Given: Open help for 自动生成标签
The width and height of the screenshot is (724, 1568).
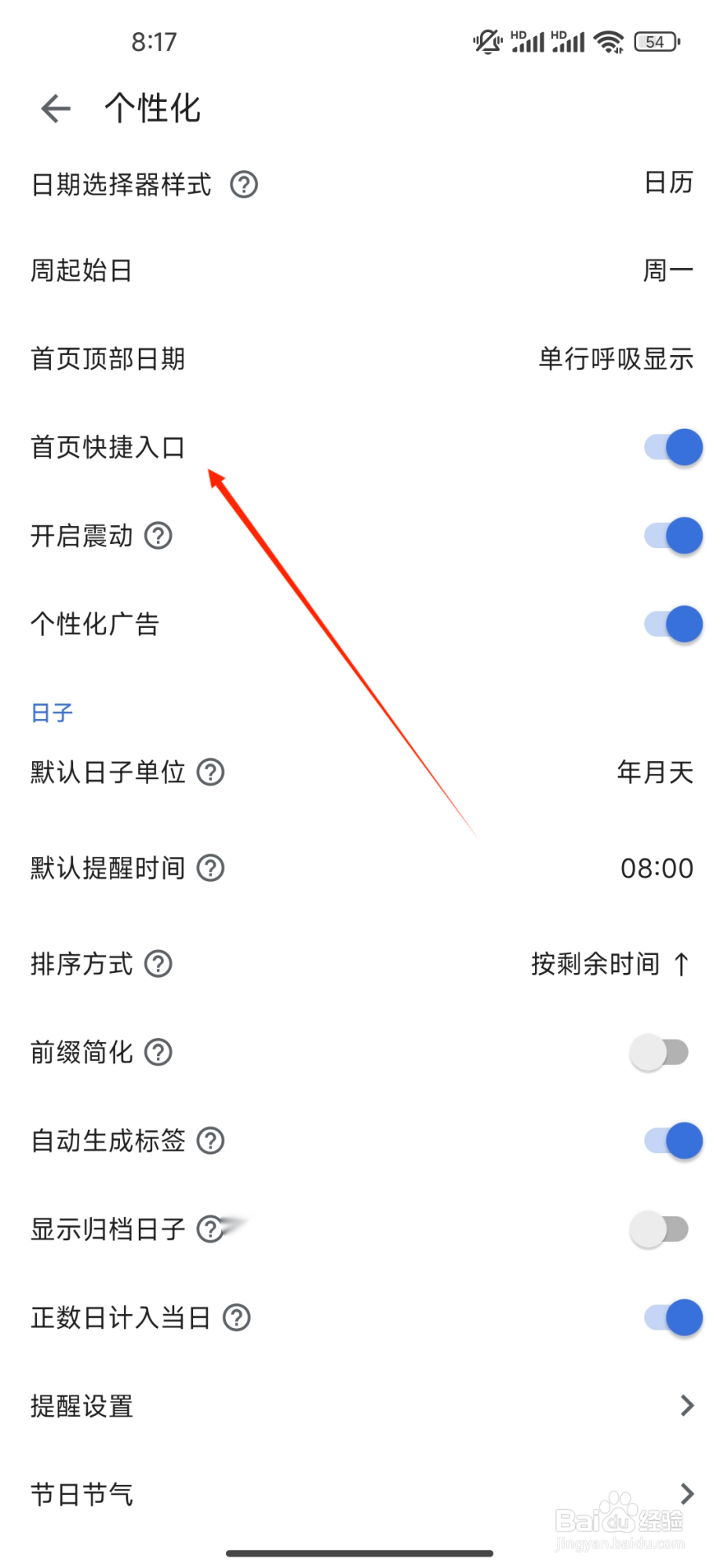Looking at the screenshot, I should coord(209,1142).
